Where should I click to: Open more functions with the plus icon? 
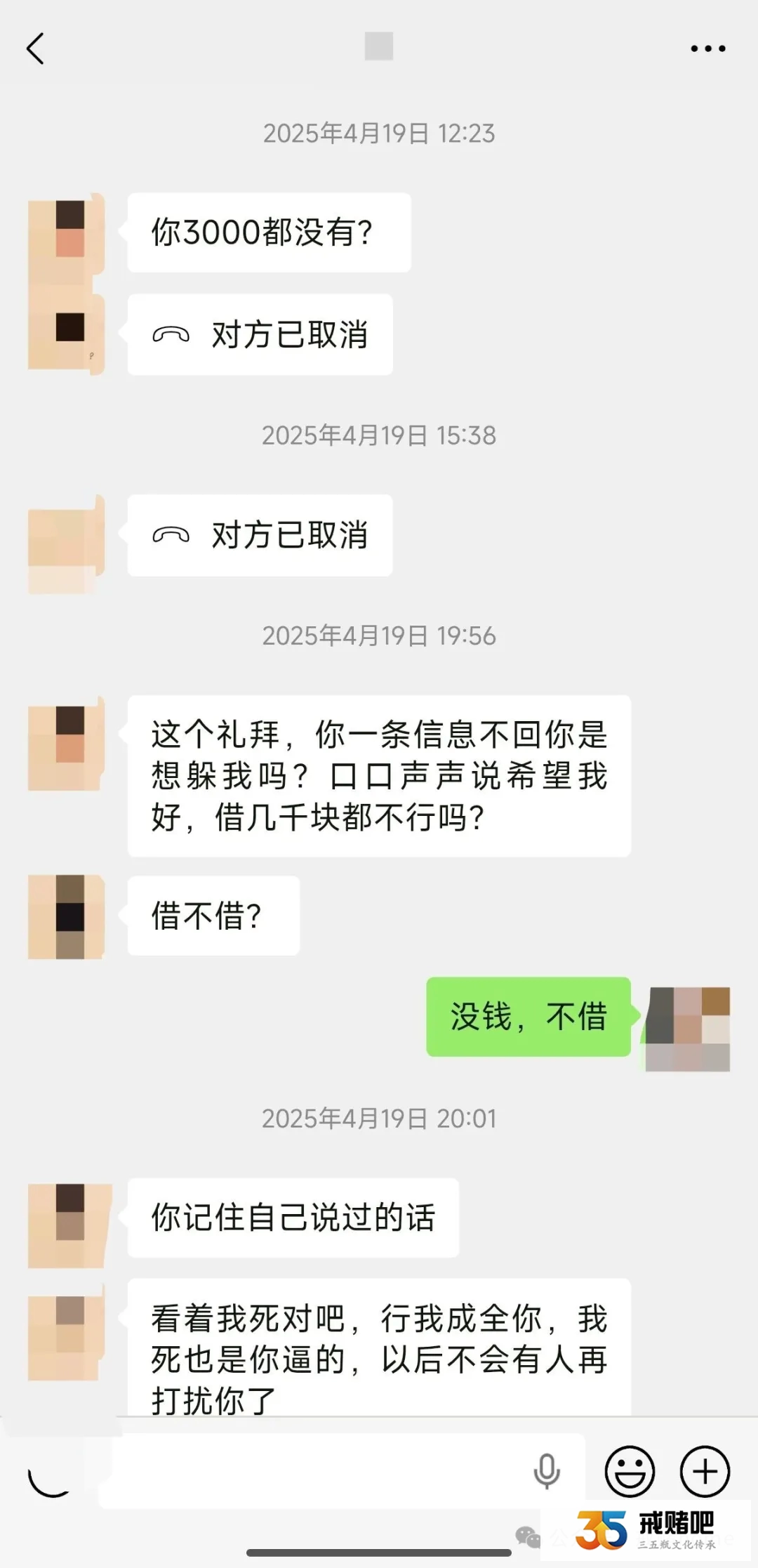coord(705,1470)
